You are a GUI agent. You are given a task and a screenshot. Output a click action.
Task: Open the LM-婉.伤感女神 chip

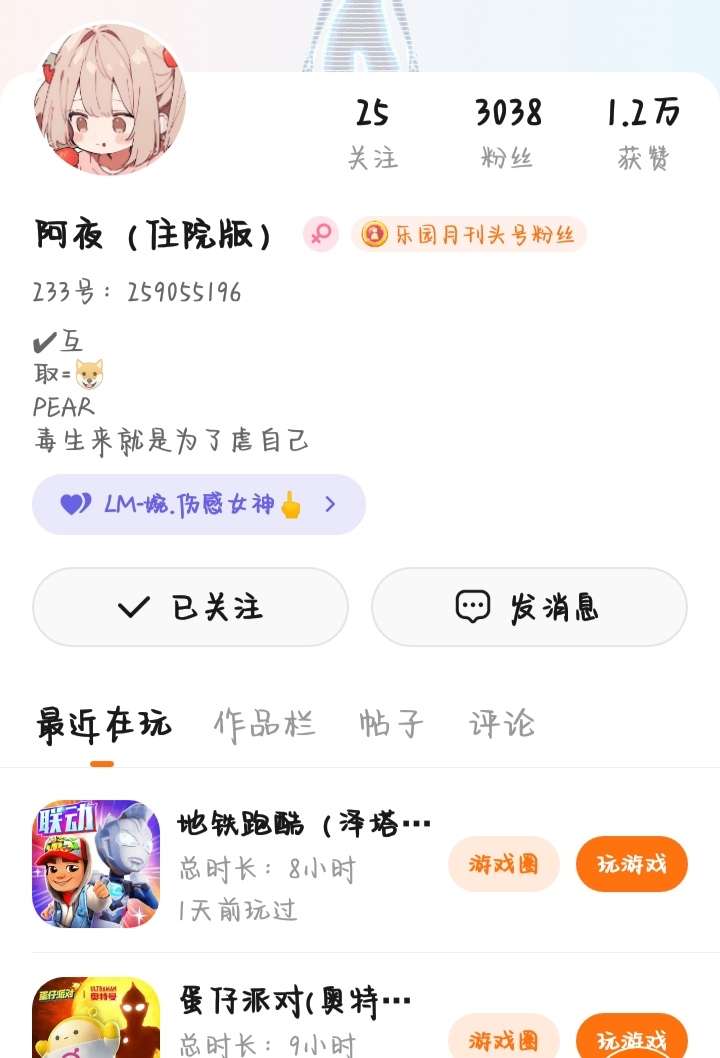click(x=199, y=504)
